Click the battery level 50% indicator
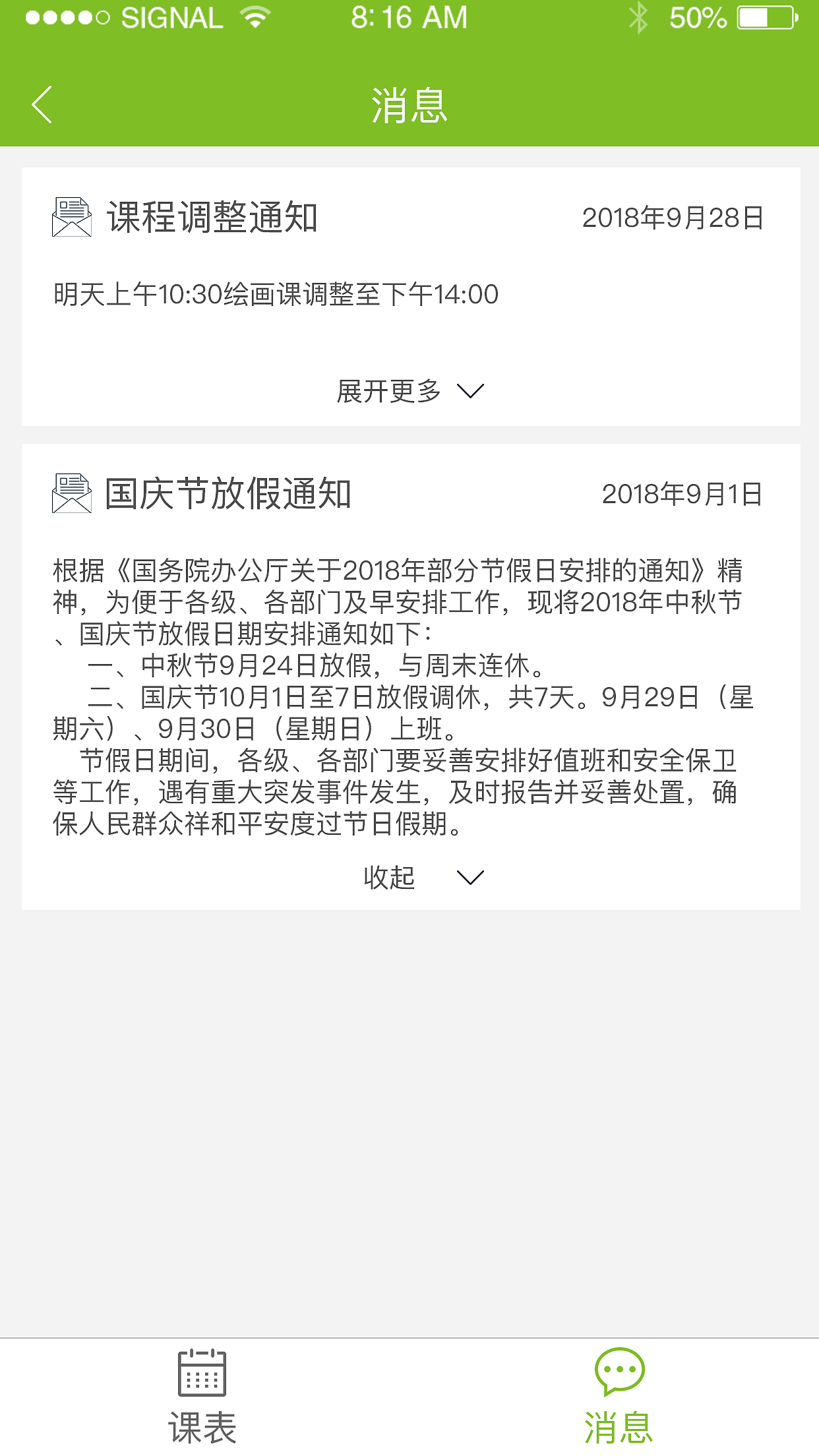 coord(697,18)
